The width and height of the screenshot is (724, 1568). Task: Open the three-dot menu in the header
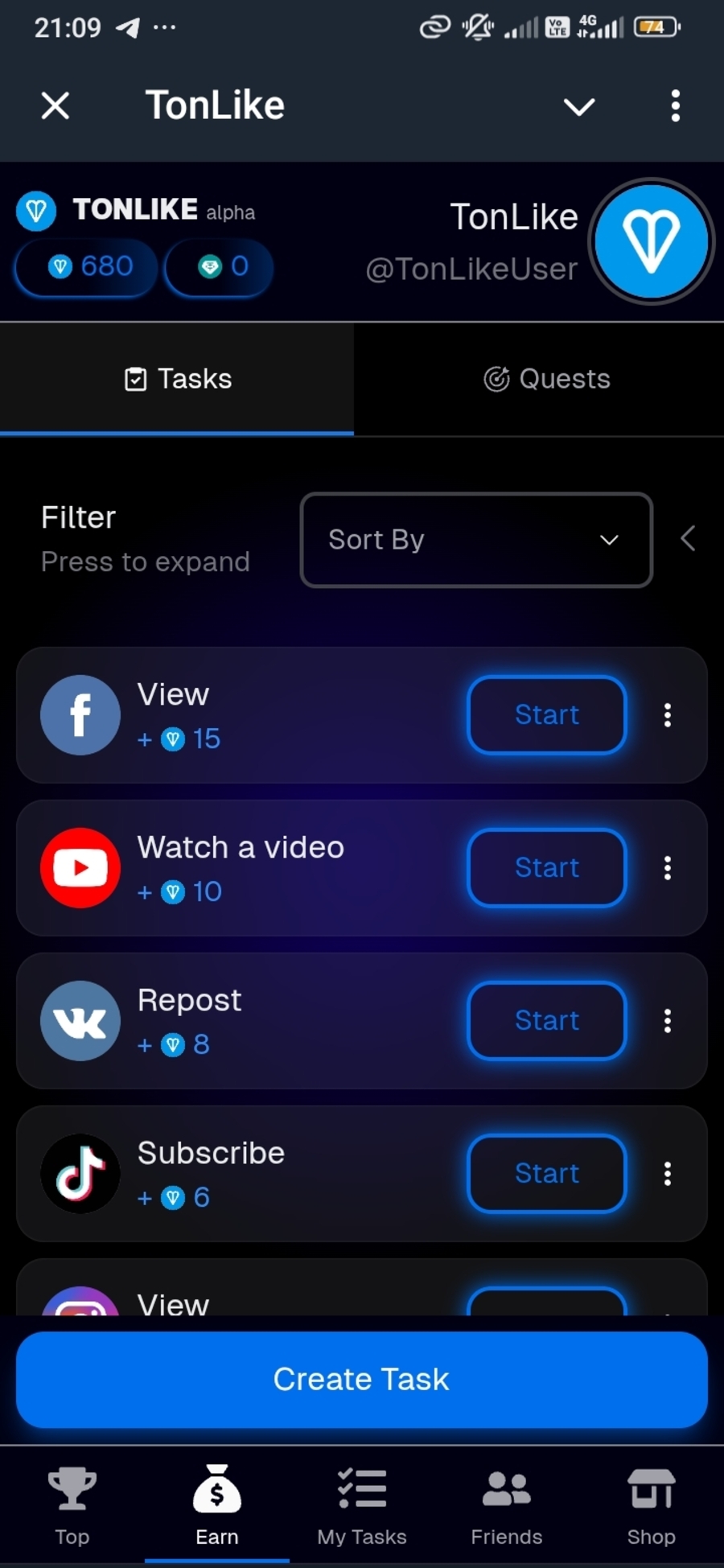675,105
